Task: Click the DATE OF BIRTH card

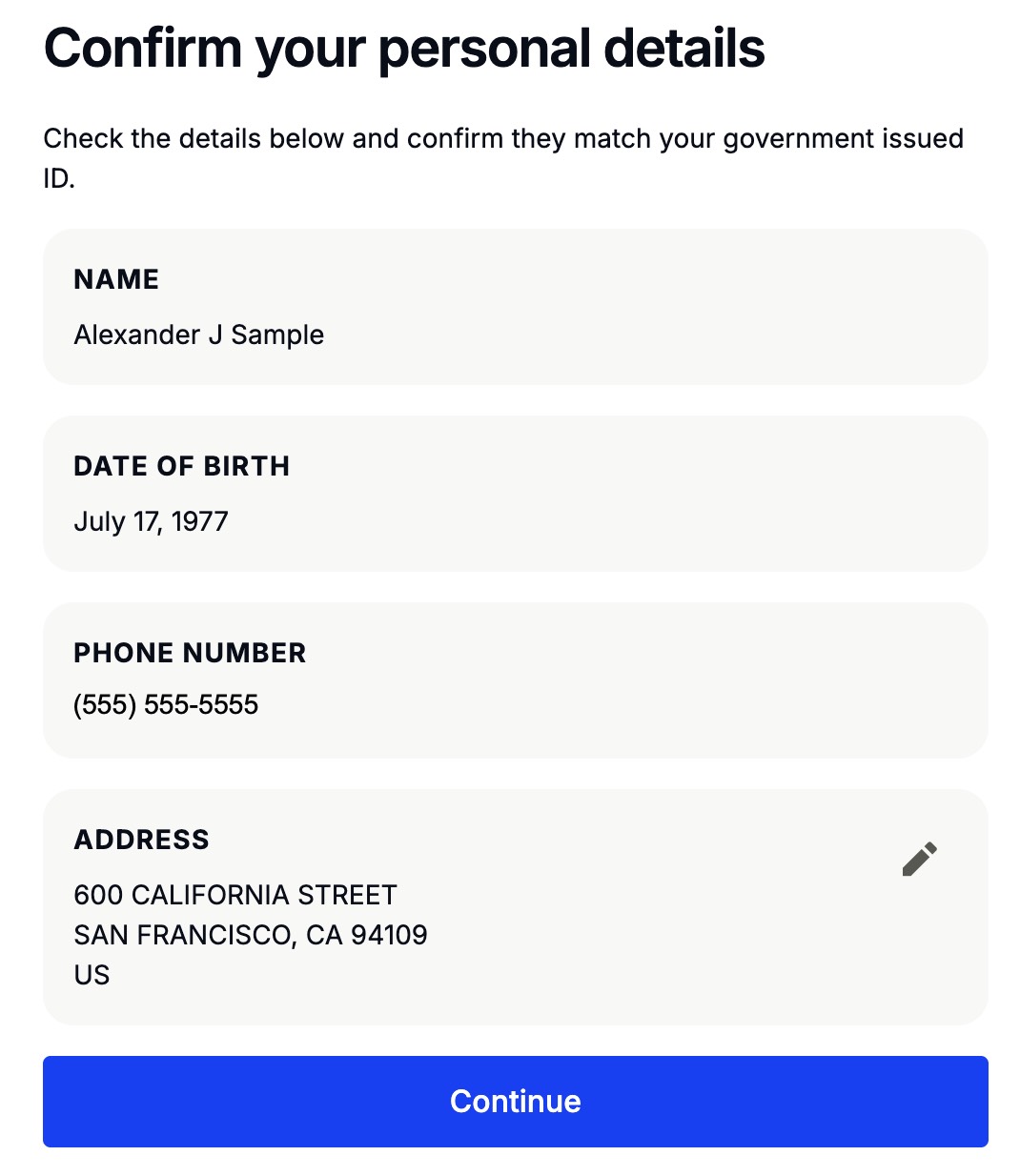Action: [x=515, y=492]
